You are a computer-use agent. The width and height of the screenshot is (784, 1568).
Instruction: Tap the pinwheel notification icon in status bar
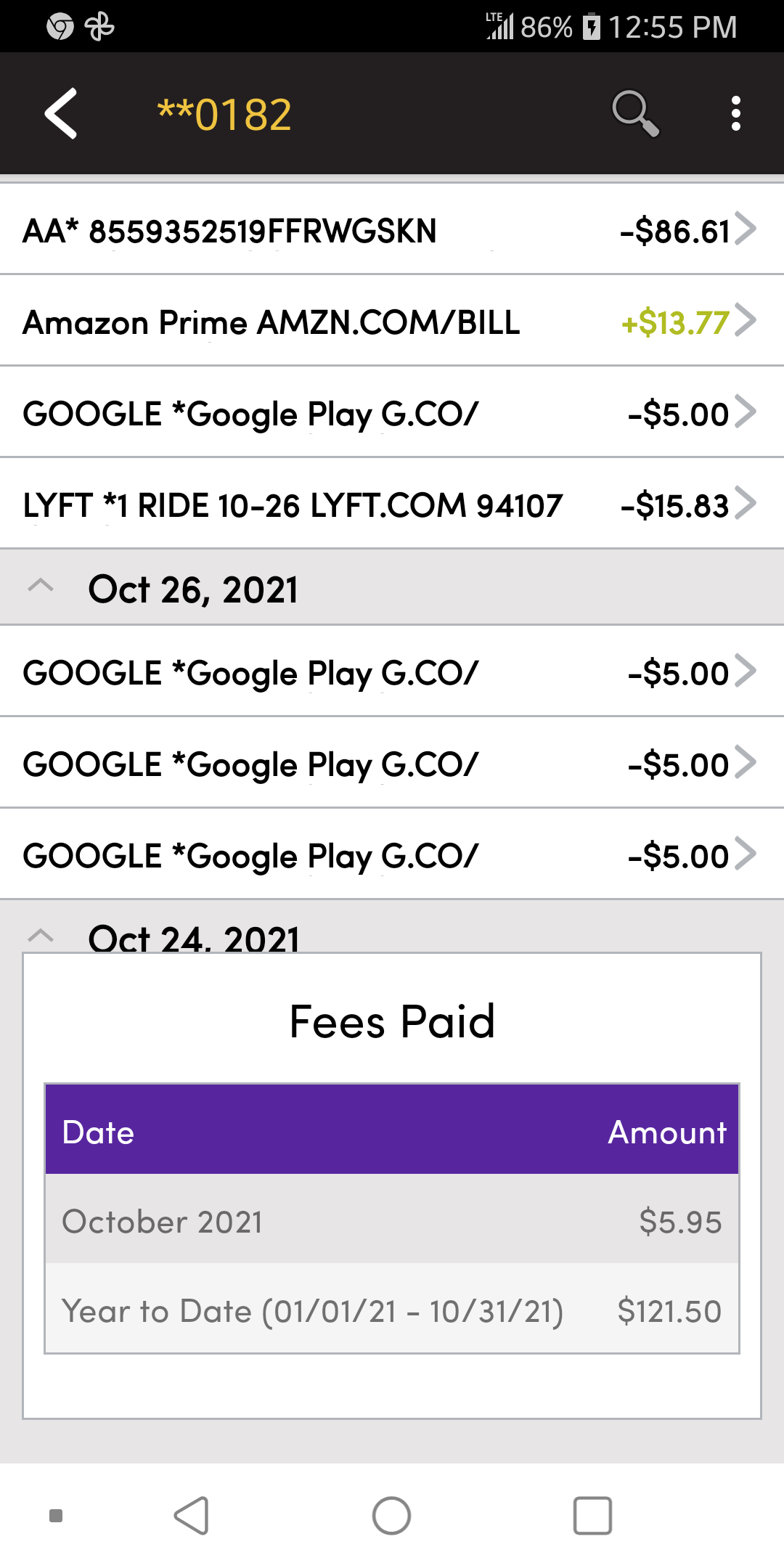[99, 26]
